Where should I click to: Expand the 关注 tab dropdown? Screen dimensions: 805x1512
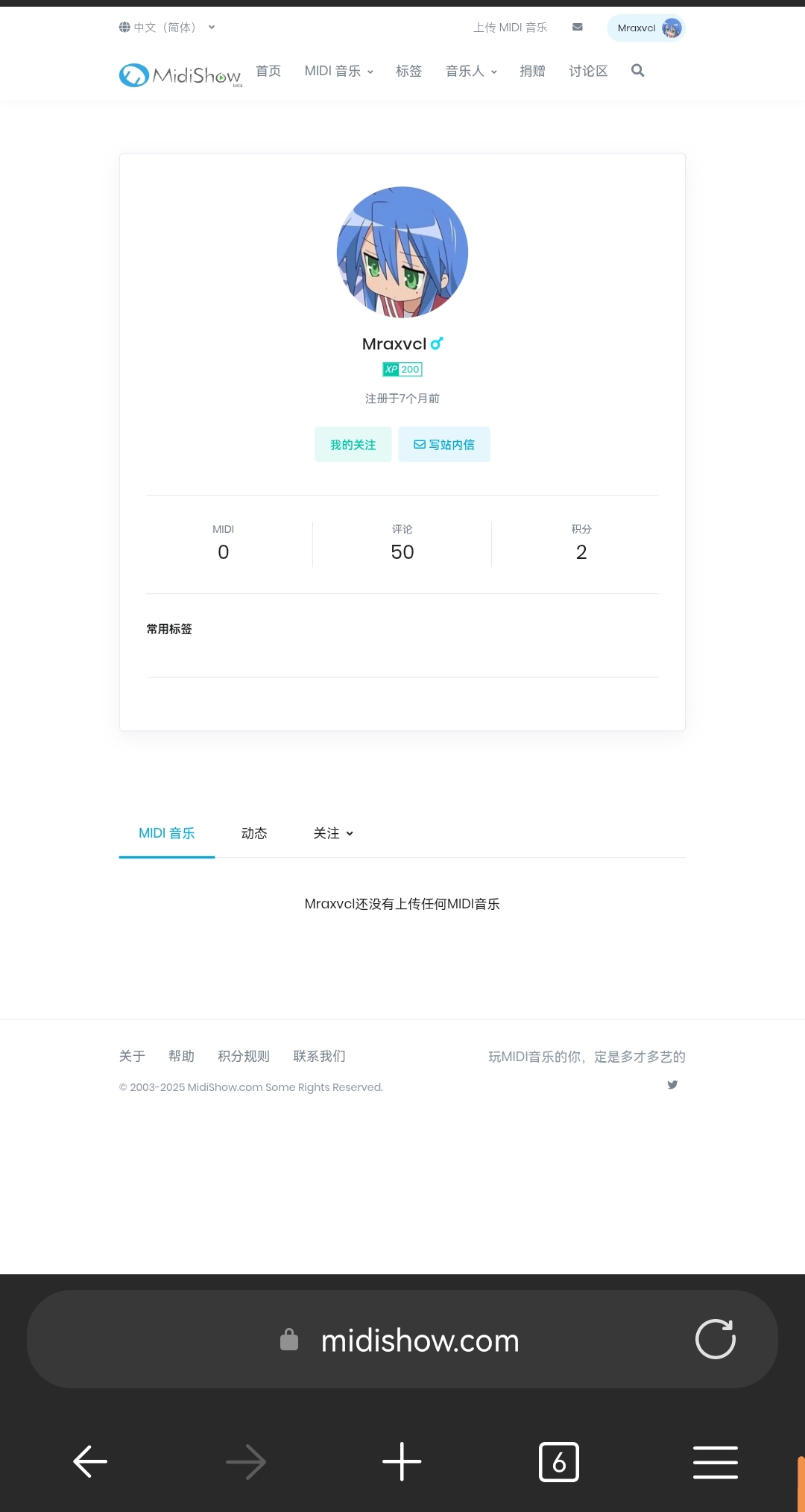333,833
